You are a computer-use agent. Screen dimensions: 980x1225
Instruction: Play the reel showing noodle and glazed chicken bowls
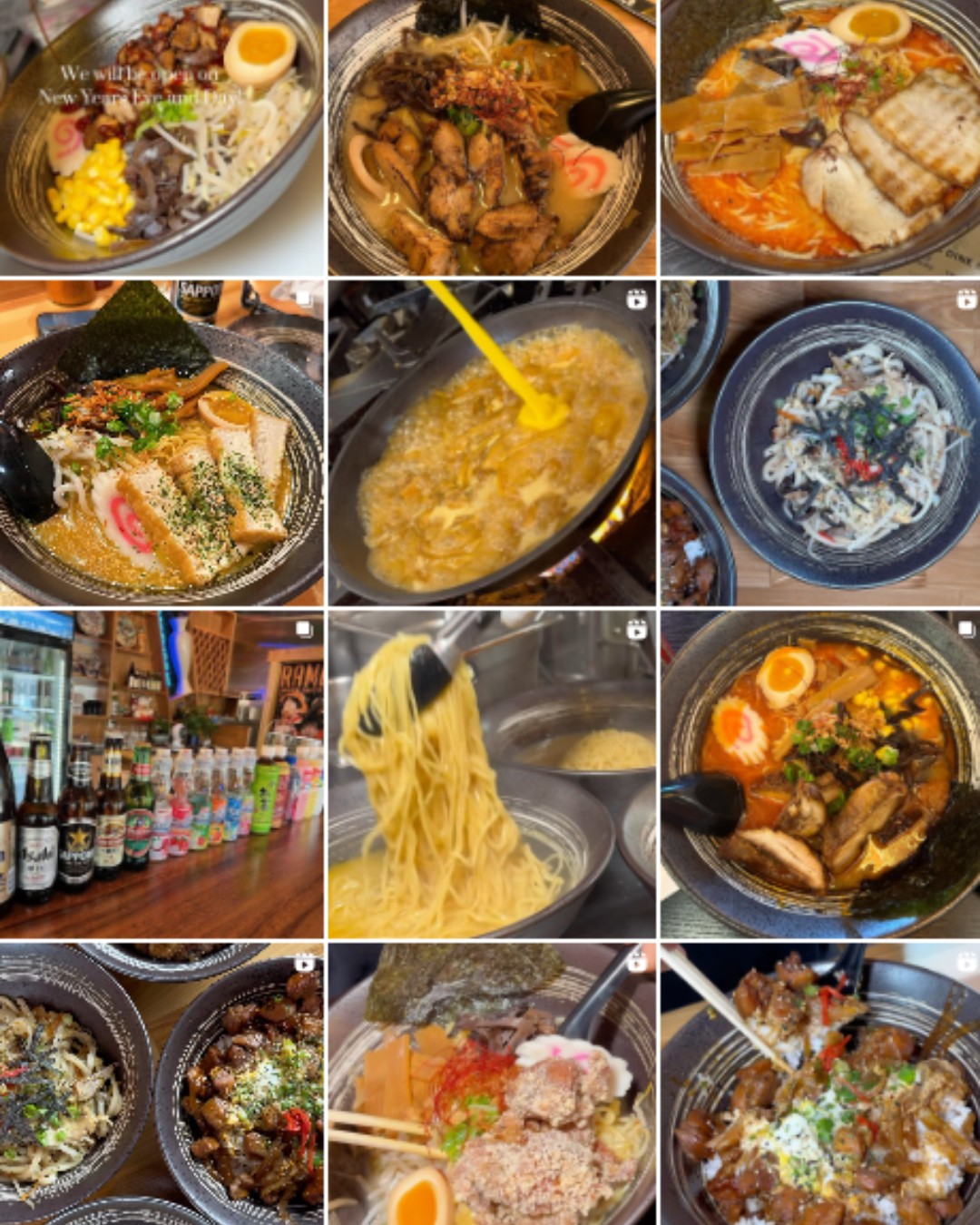(x=162, y=1084)
